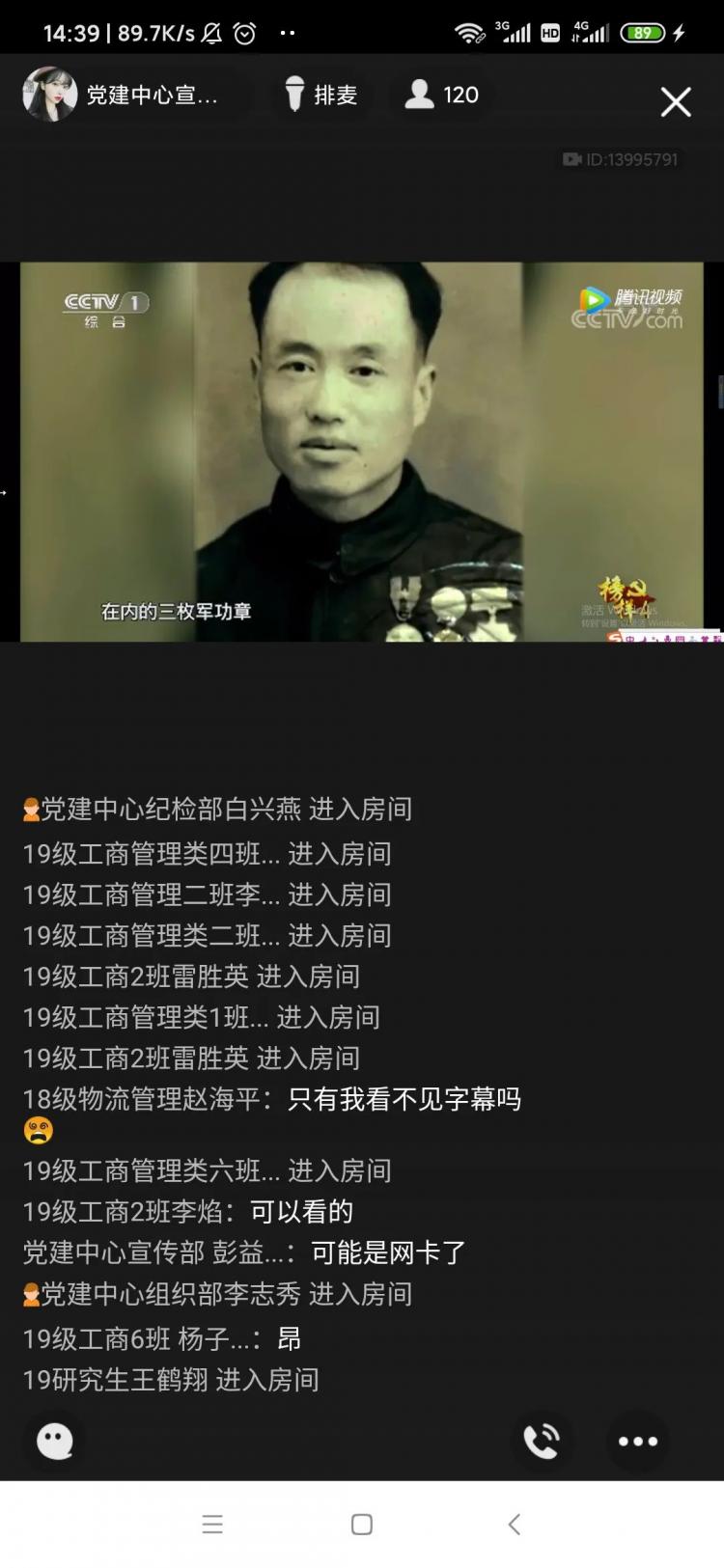Open the chat emoji input

pyautogui.click(x=55, y=1441)
